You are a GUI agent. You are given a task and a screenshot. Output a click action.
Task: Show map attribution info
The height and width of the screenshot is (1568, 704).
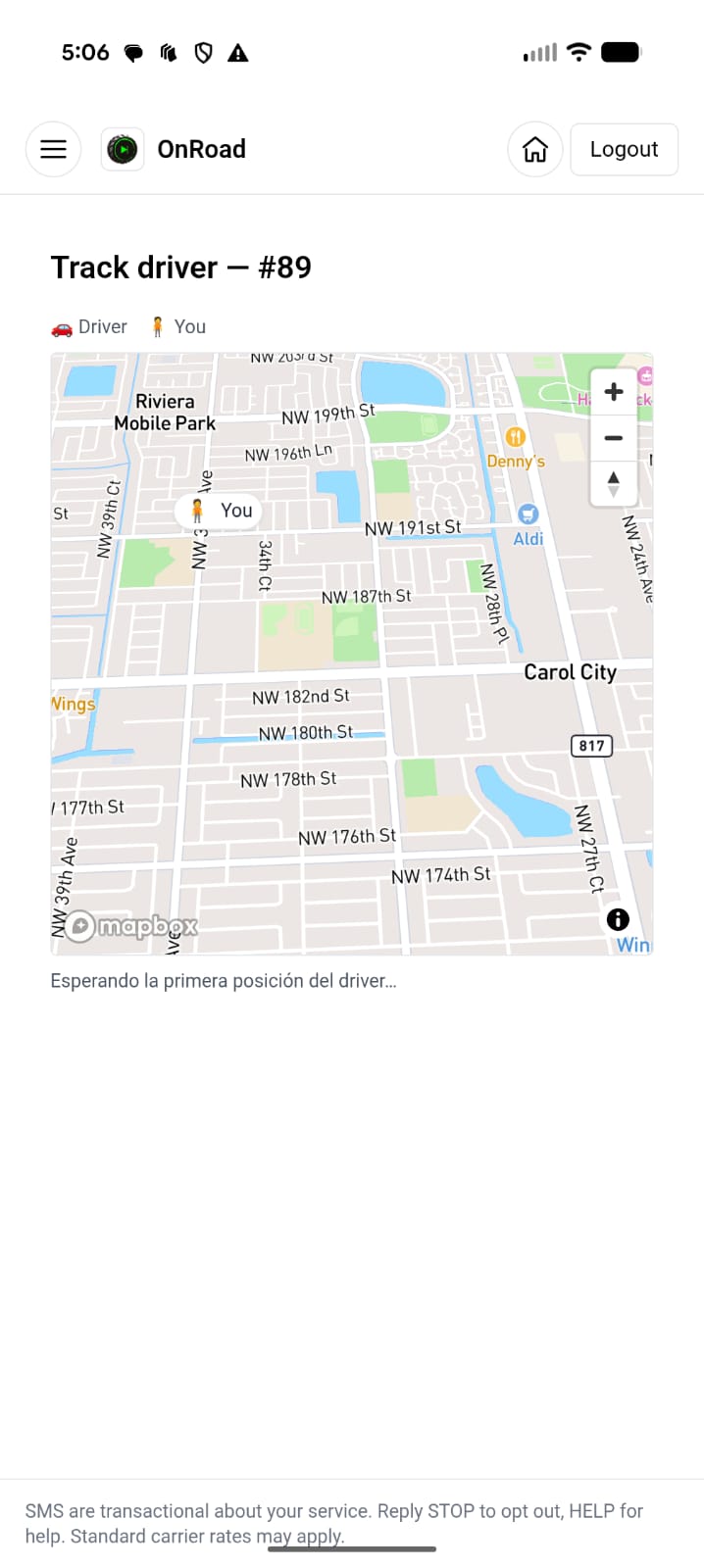(618, 919)
